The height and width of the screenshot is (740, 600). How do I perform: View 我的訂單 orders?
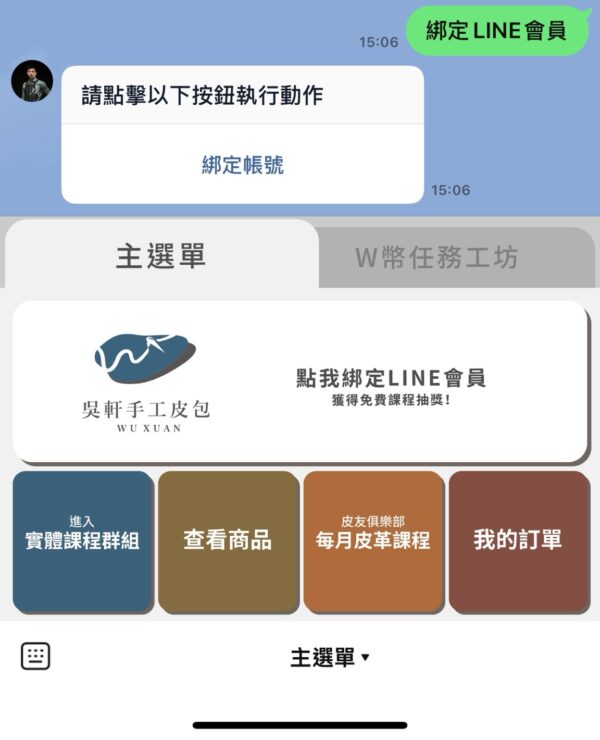coord(518,541)
